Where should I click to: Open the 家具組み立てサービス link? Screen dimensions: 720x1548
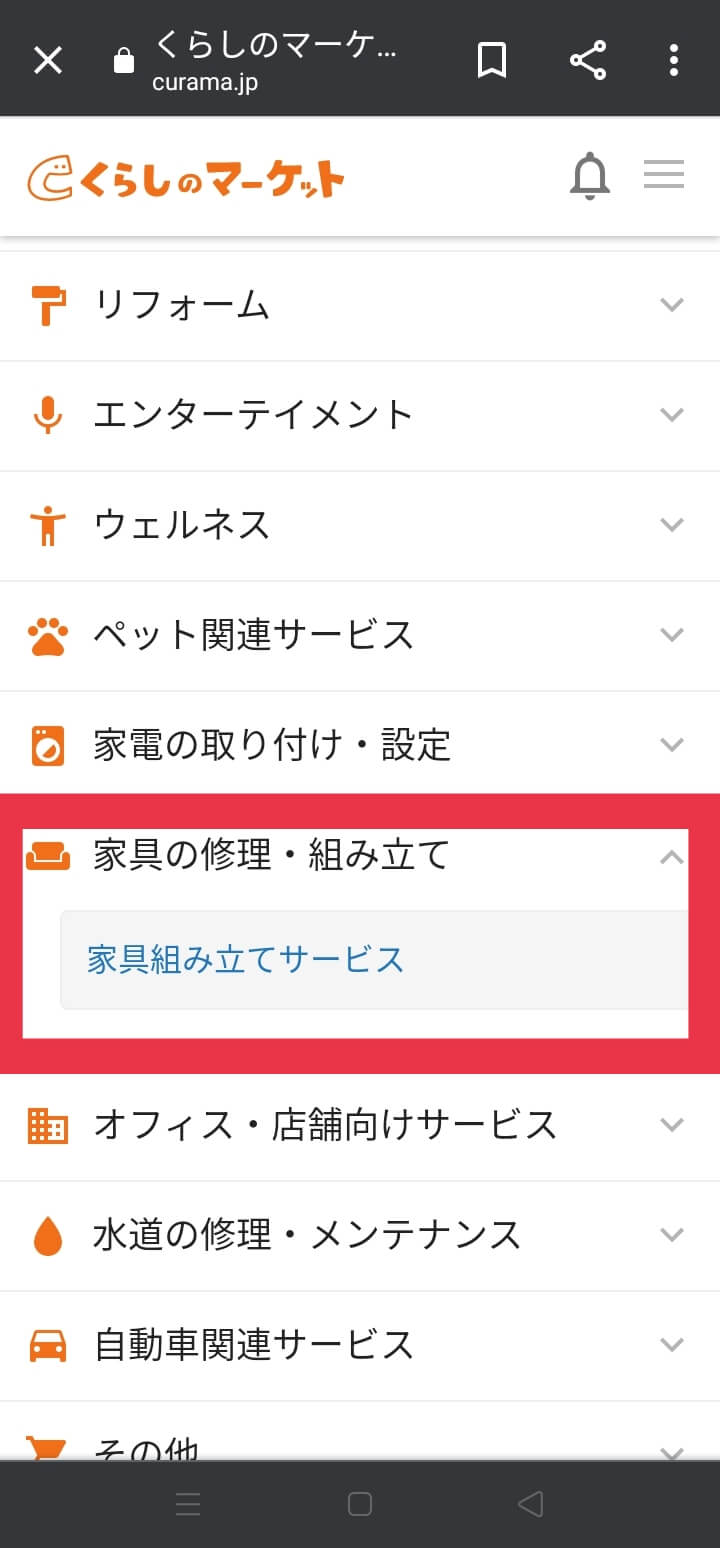[246, 960]
